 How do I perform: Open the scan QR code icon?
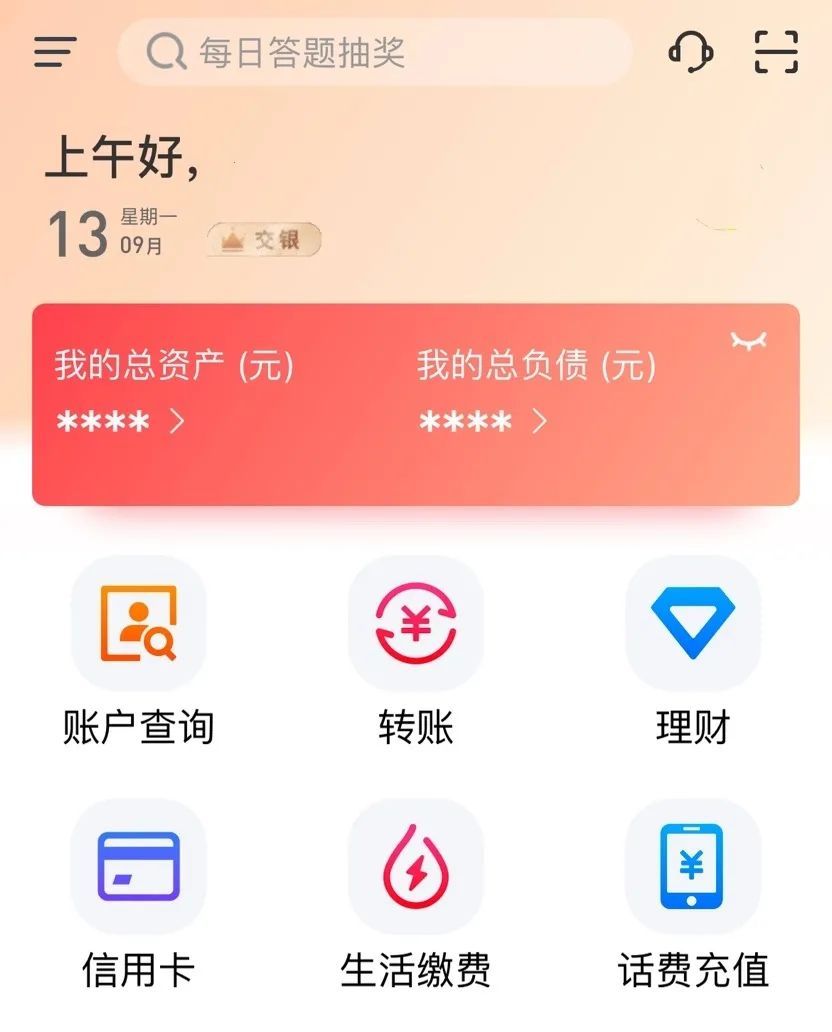coord(776,51)
